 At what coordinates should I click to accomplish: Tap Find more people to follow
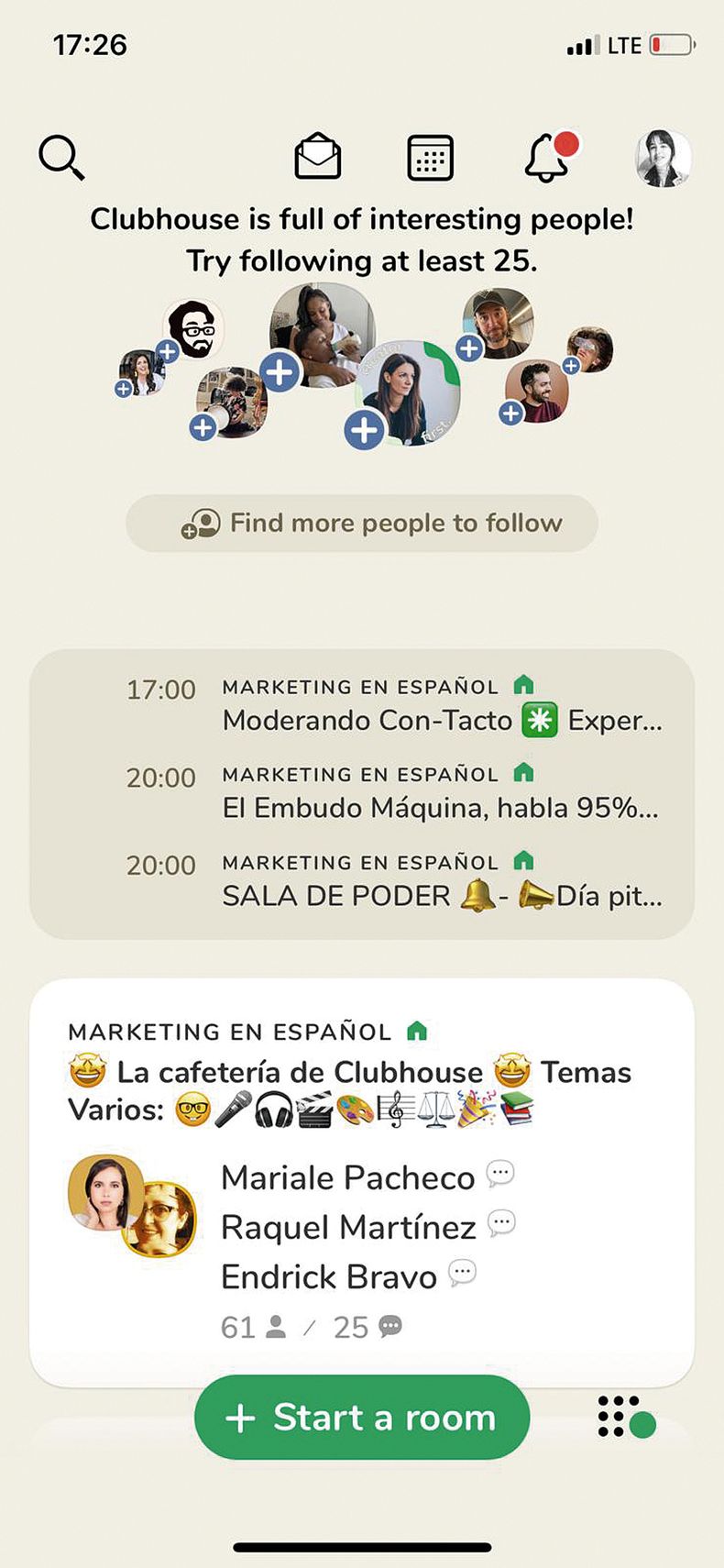click(362, 524)
